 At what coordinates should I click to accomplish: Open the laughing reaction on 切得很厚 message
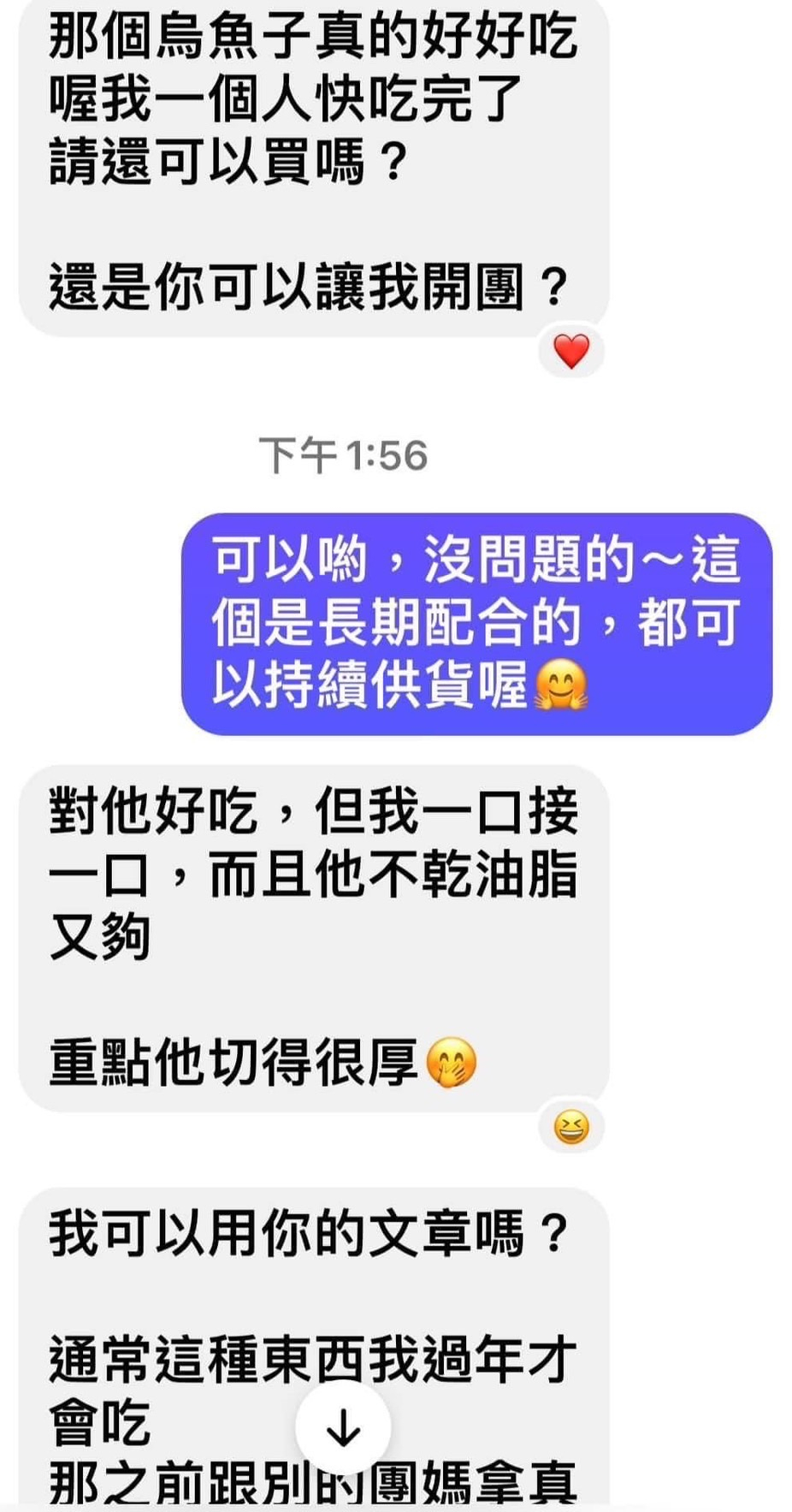[x=571, y=1128]
